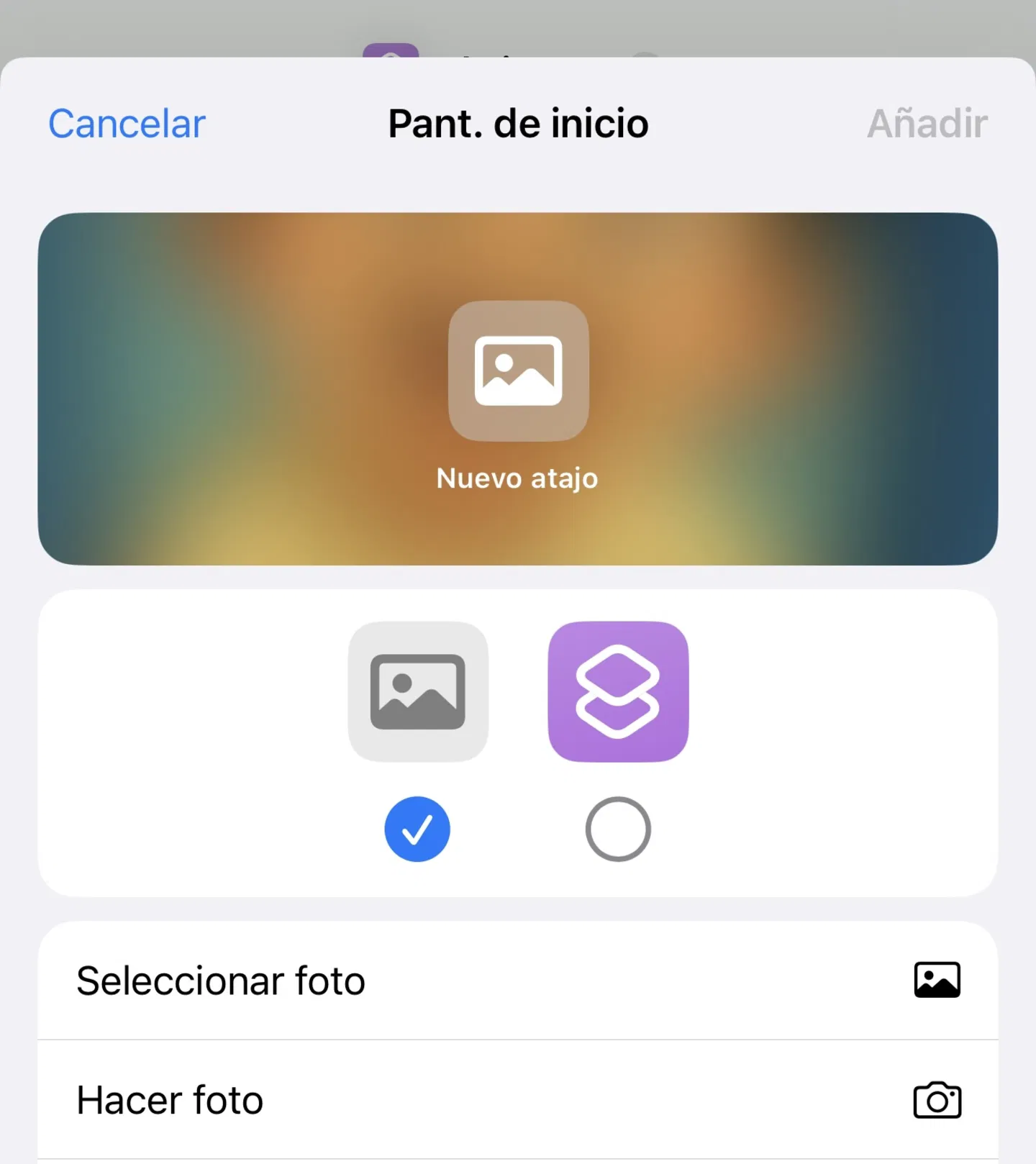Choose the purple Shortcuts icon option
Viewport: 1036px width, 1164px height.
coord(618,691)
